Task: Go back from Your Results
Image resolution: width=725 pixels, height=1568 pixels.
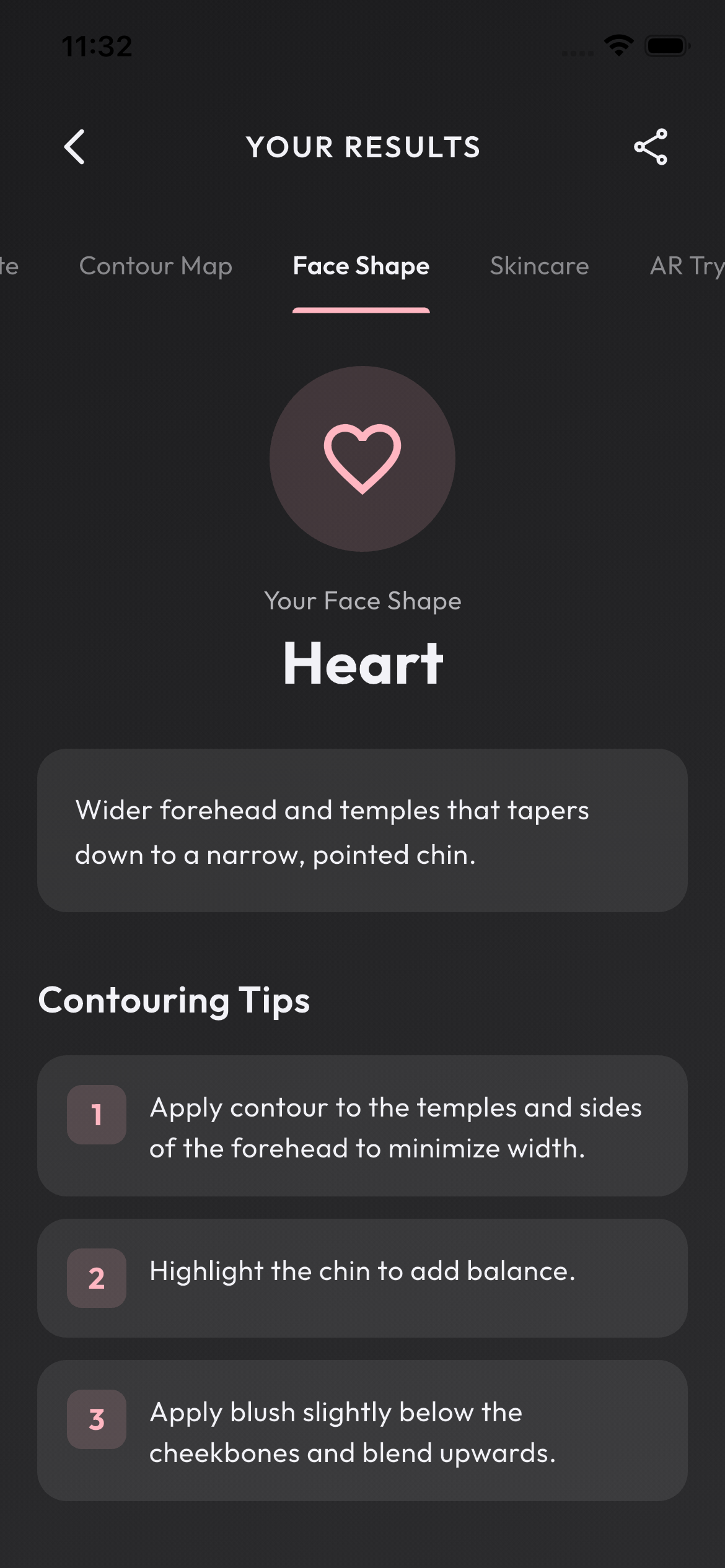Action: click(75, 147)
